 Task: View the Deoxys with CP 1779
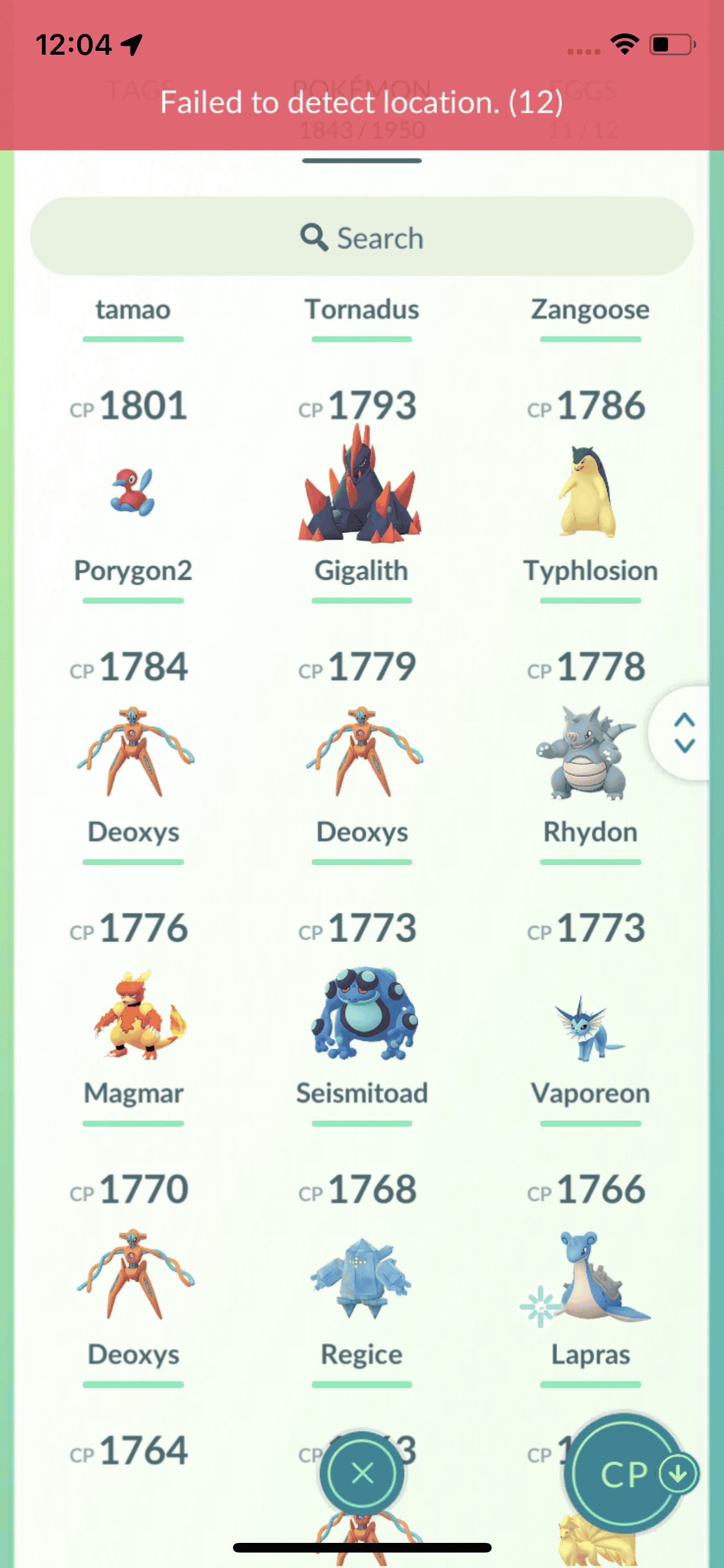(x=362, y=753)
